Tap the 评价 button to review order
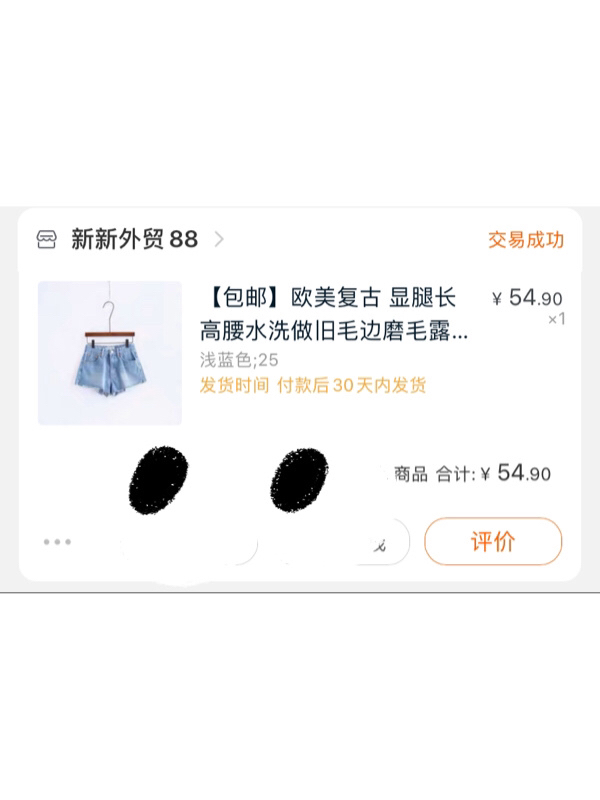Image resolution: width=600 pixels, height=800 pixels. point(493,542)
